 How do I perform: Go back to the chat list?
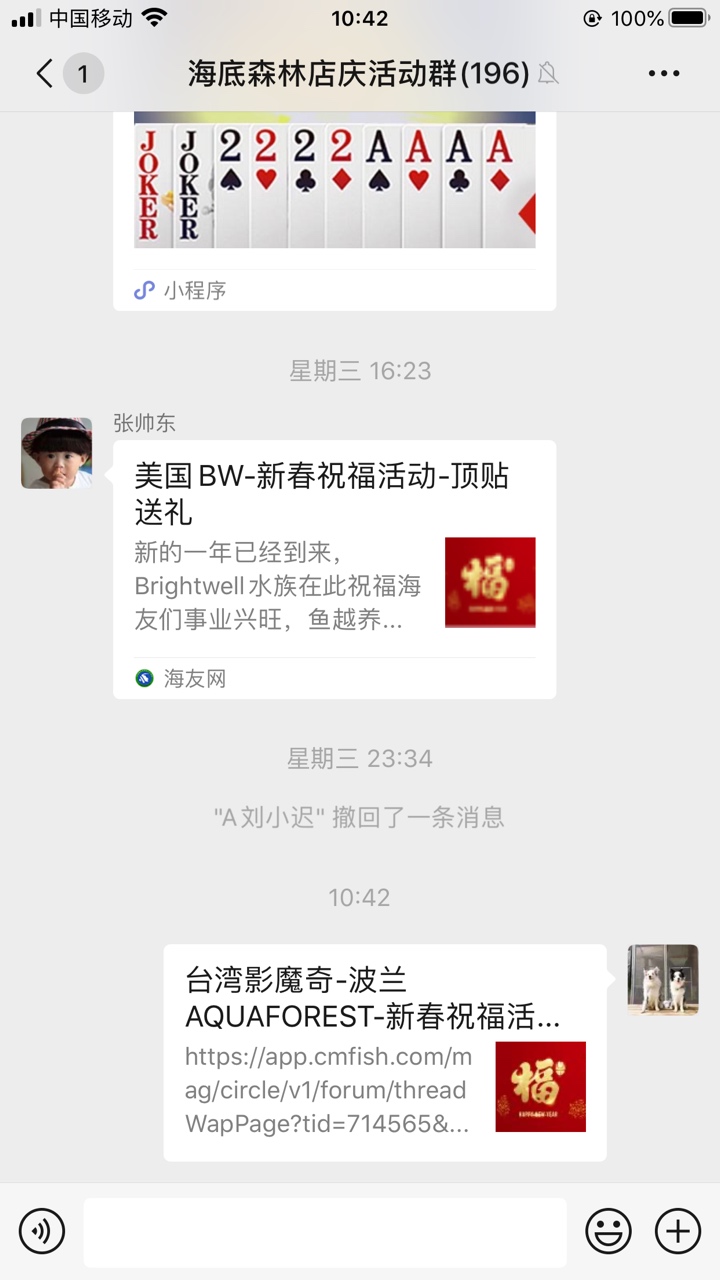pos(44,73)
